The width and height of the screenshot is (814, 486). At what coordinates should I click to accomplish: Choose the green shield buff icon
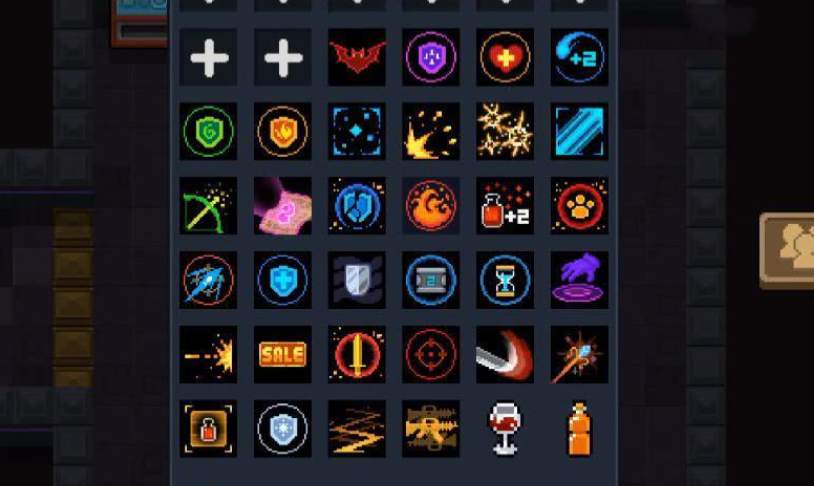[209, 131]
